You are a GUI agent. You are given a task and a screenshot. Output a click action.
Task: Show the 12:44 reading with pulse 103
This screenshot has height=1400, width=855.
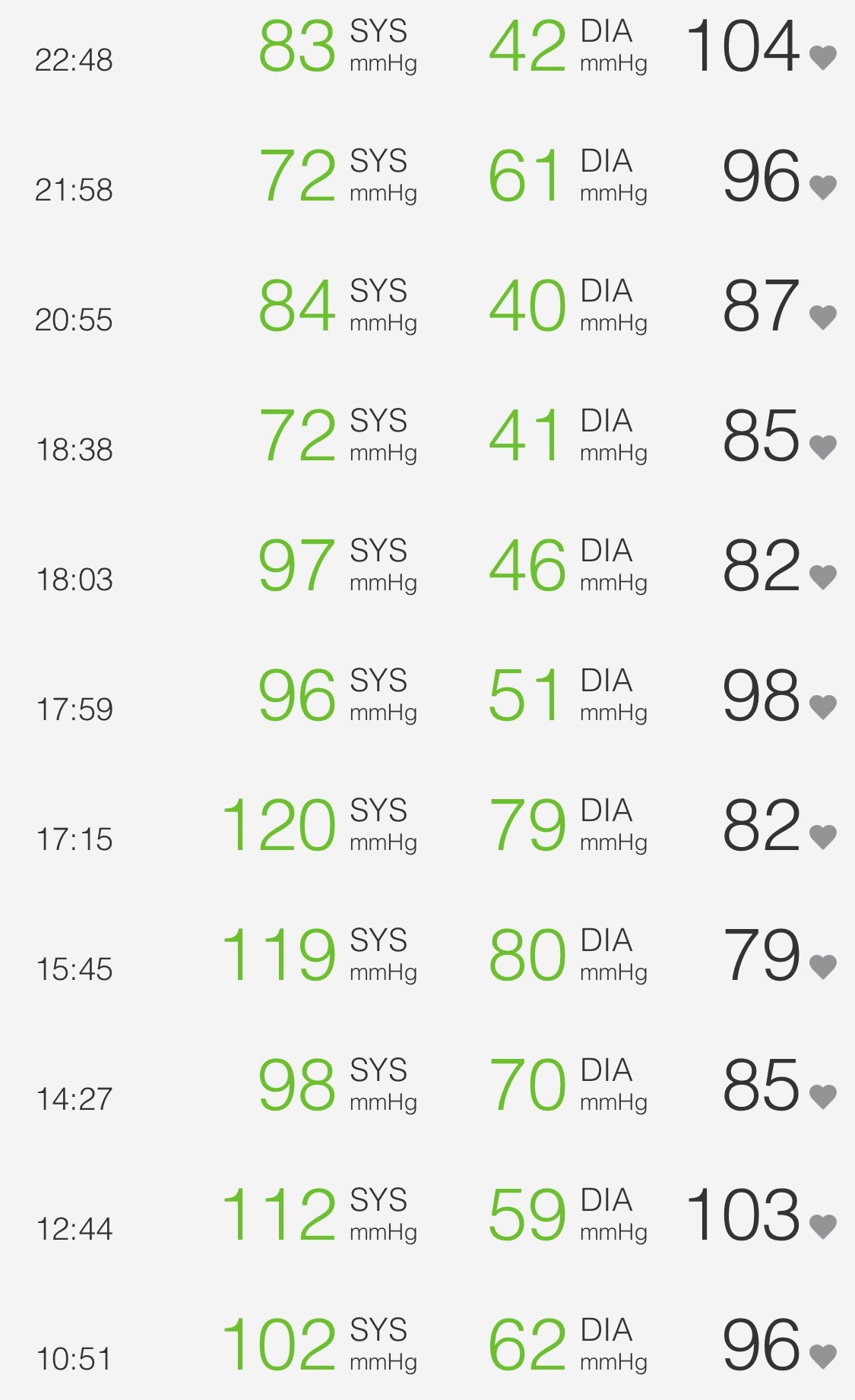coord(427,1216)
